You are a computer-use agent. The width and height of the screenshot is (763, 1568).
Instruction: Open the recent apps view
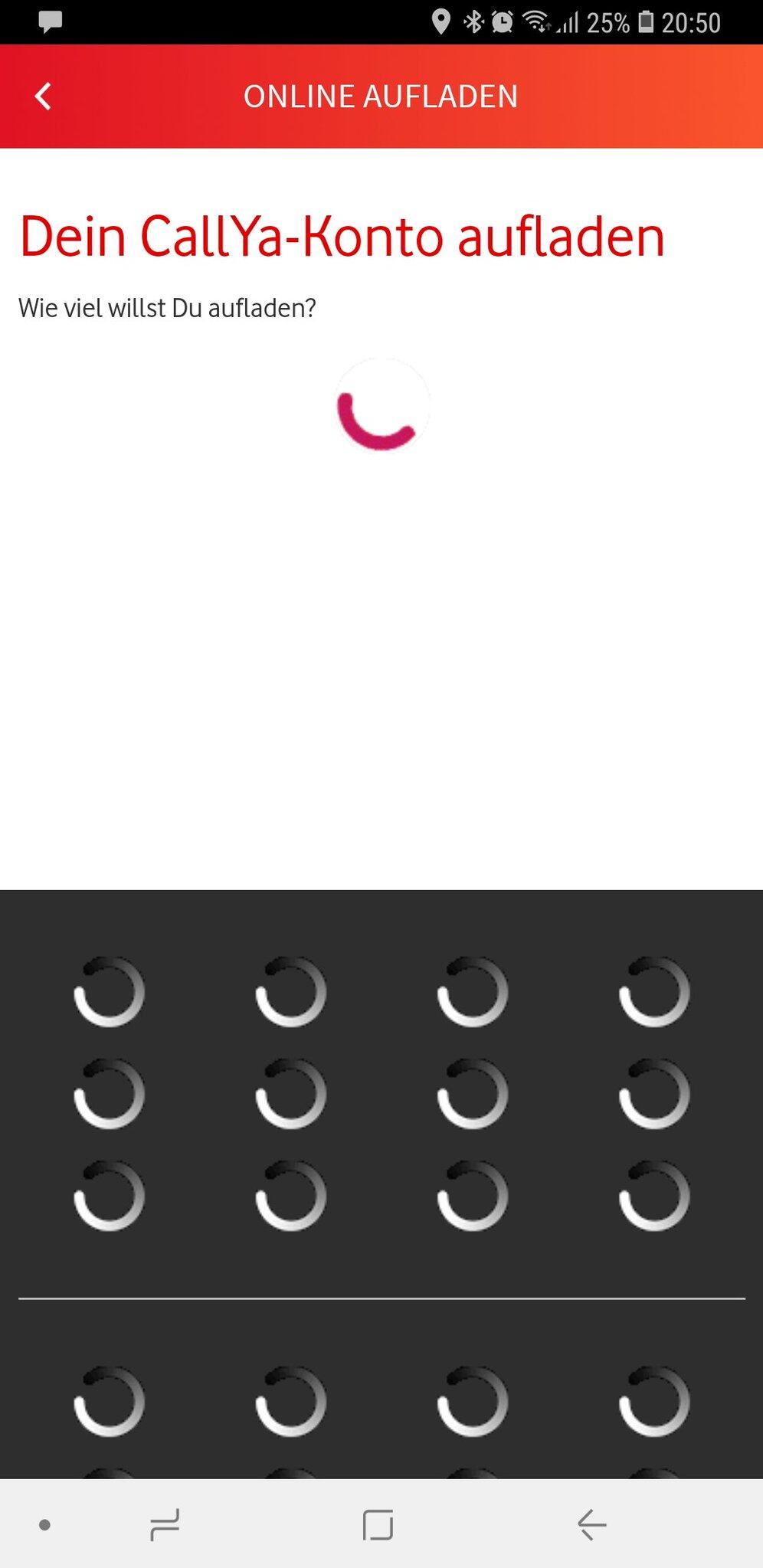(165, 1524)
